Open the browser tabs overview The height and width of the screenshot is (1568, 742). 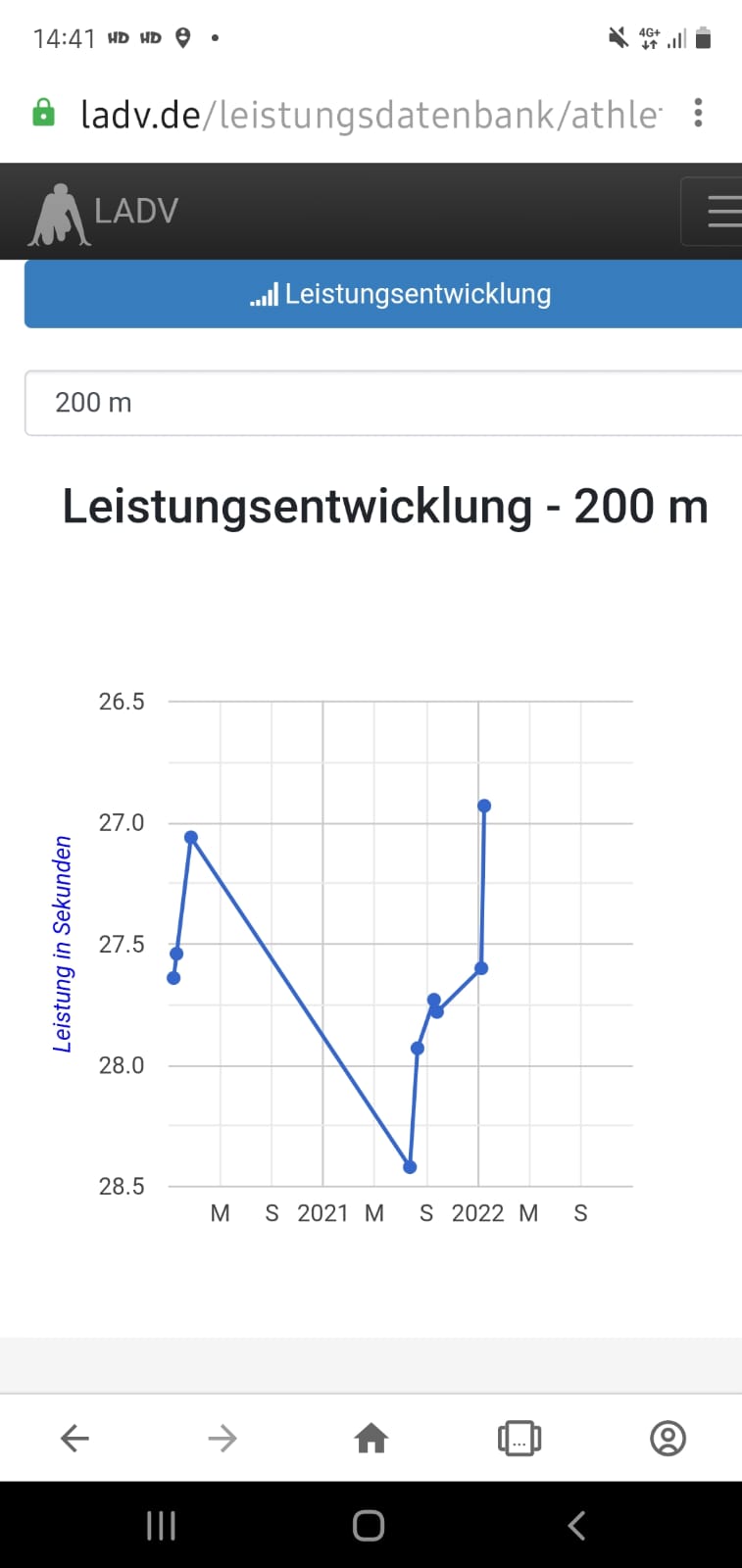coord(519,1438)
